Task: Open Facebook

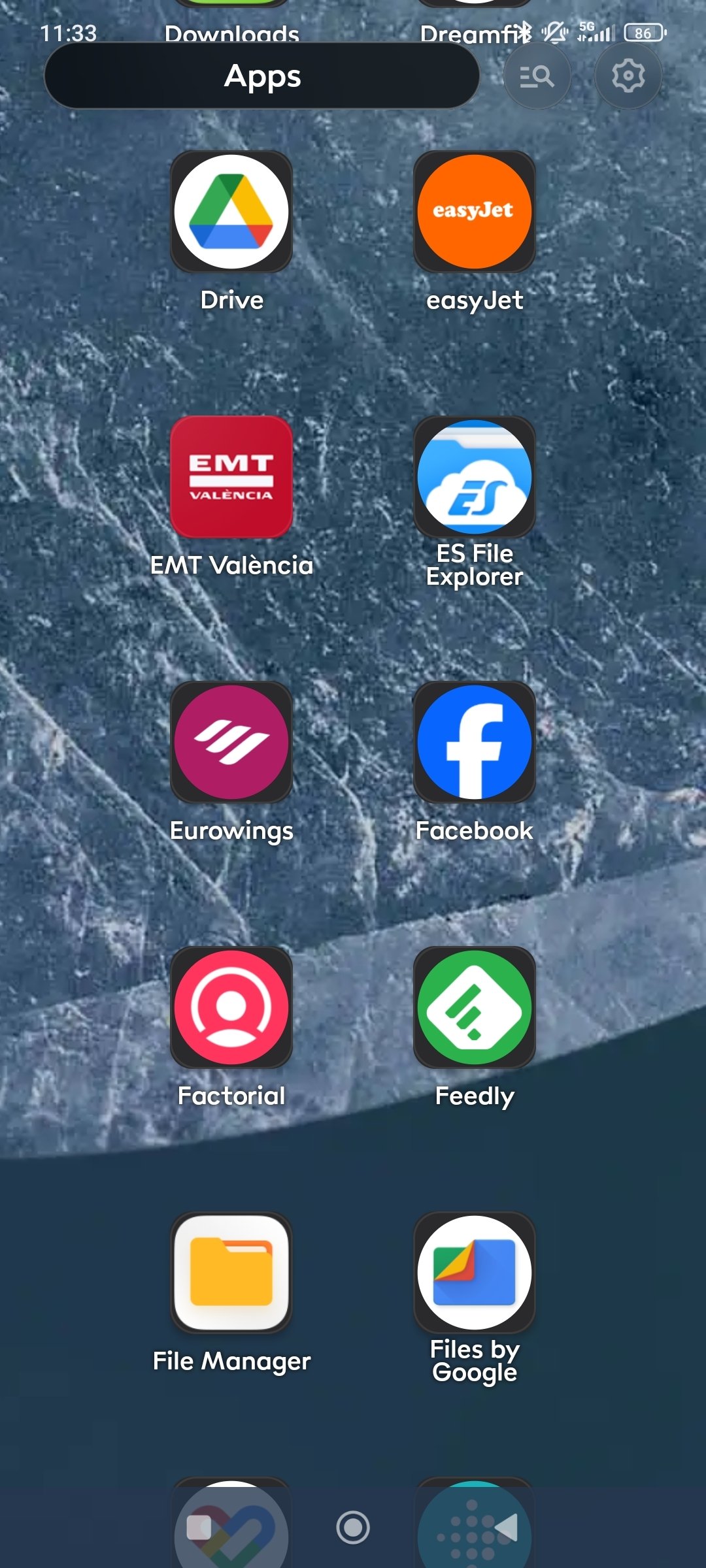Action: click(x=474, y=742)
